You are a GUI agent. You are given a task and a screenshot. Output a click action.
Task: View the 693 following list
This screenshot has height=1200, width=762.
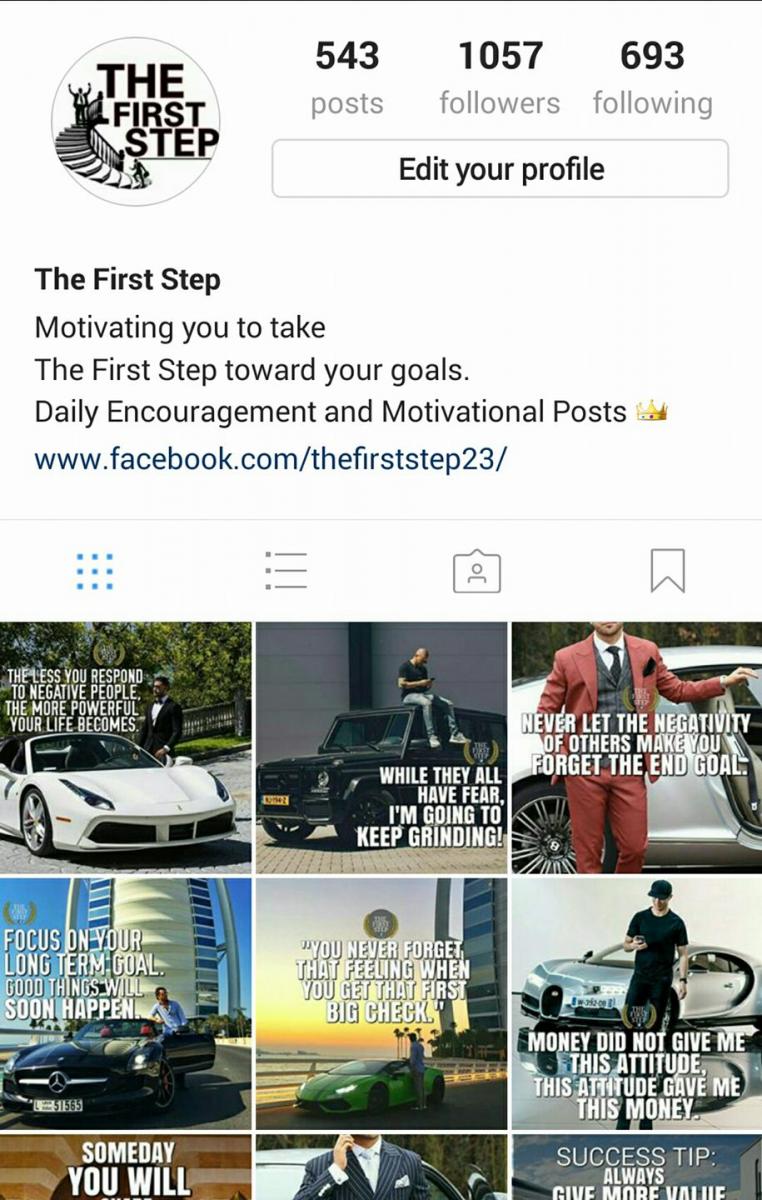point(652,78)
